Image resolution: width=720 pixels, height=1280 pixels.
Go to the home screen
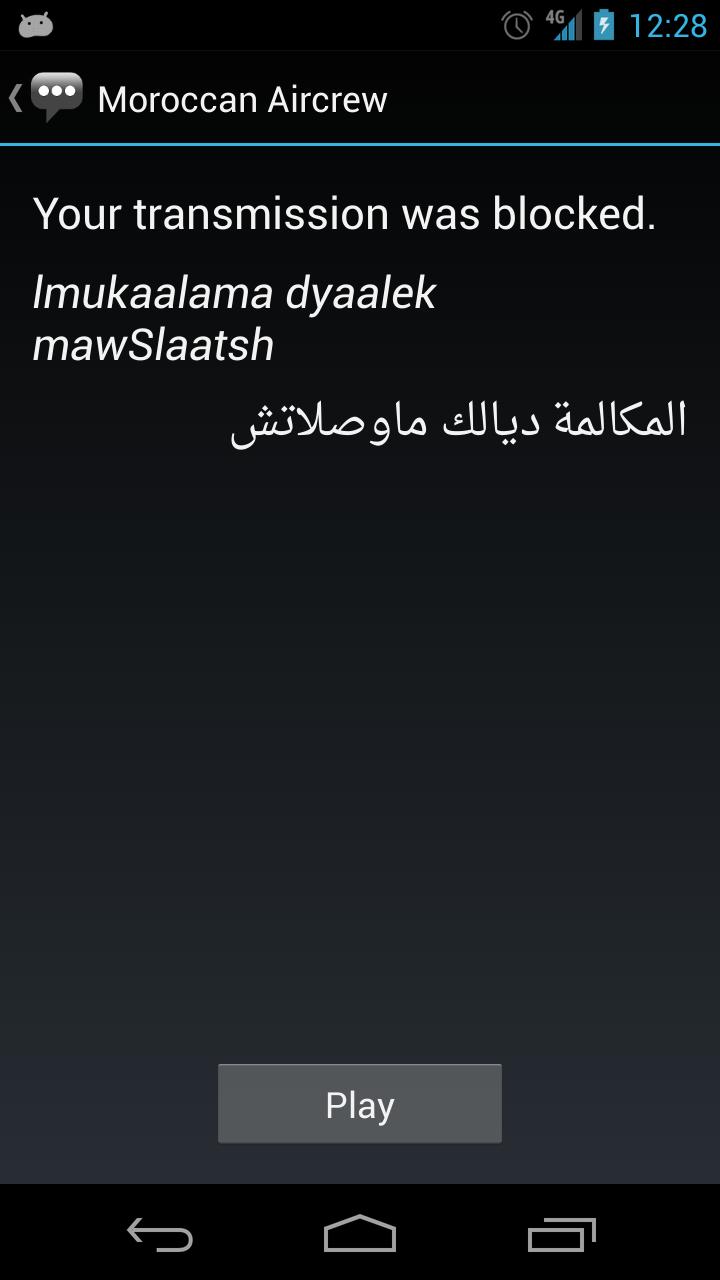pos(360,1235)
